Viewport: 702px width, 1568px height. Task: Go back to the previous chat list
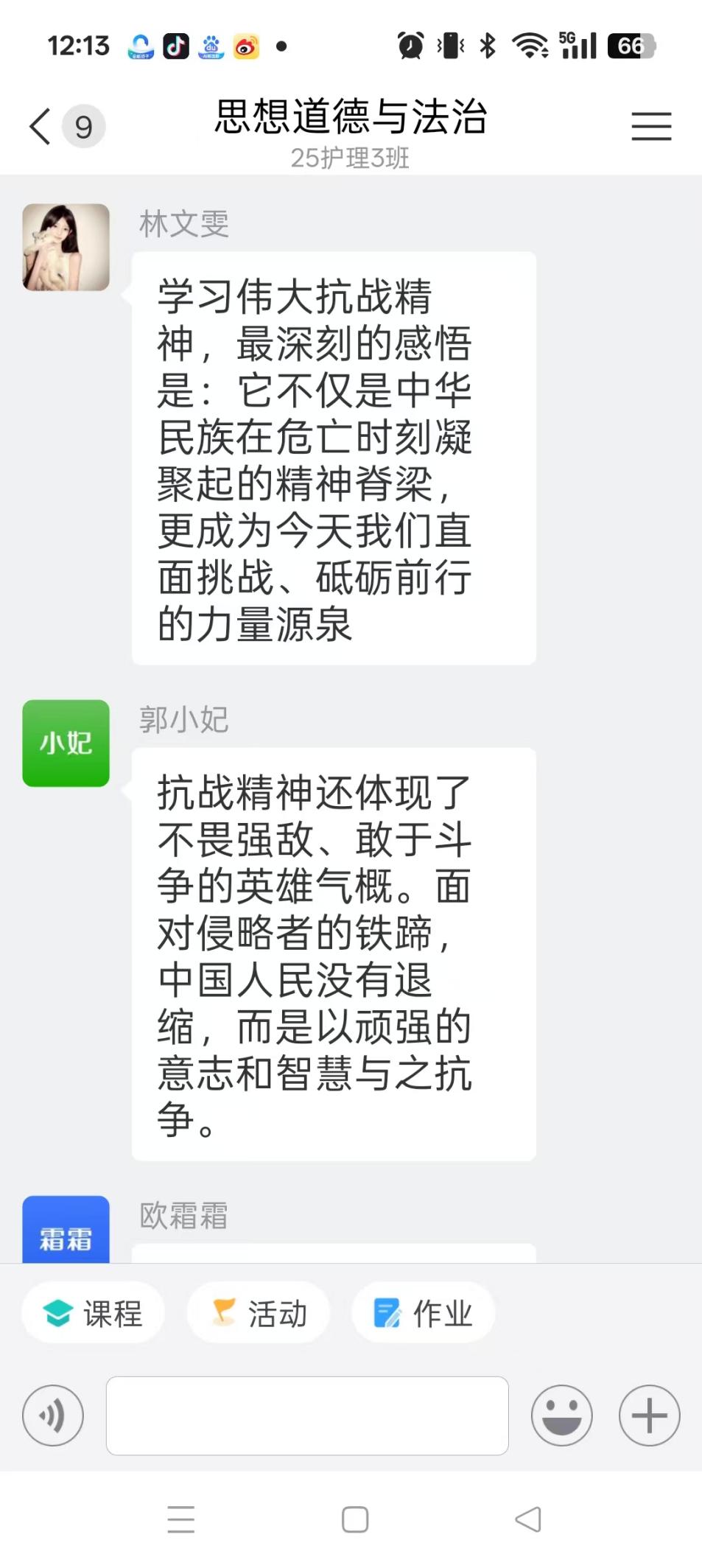pos(41,126)
